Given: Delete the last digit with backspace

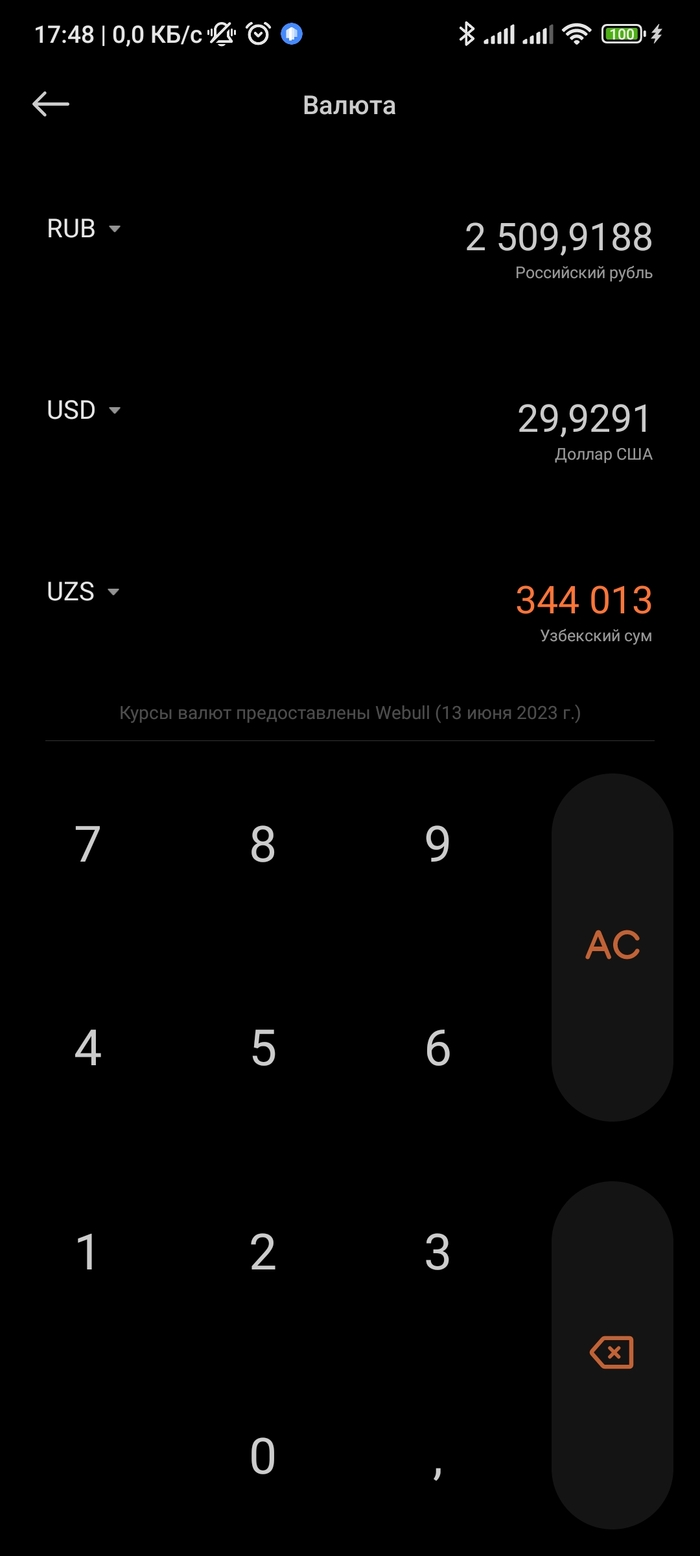Looking at the screenshot, I should pos(612,1353).
